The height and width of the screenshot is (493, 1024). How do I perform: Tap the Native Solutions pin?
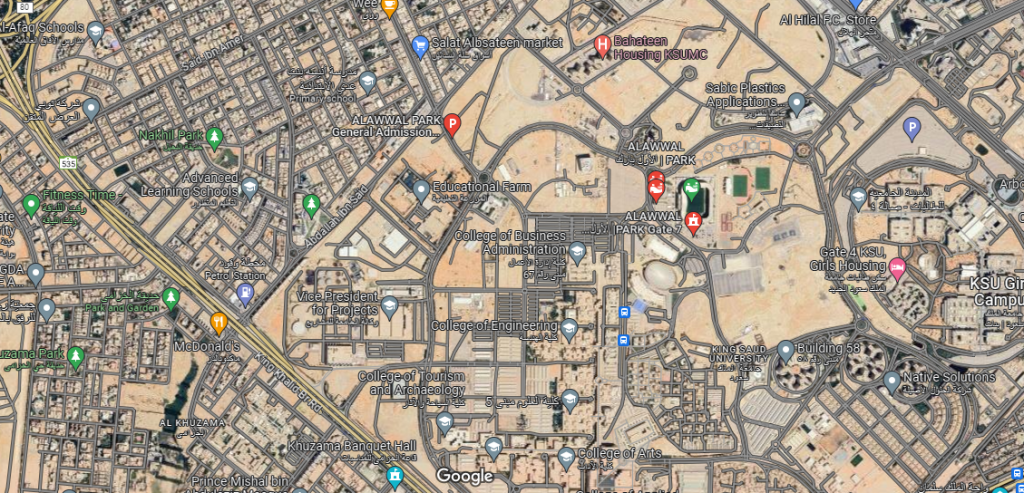pos(891,379)
